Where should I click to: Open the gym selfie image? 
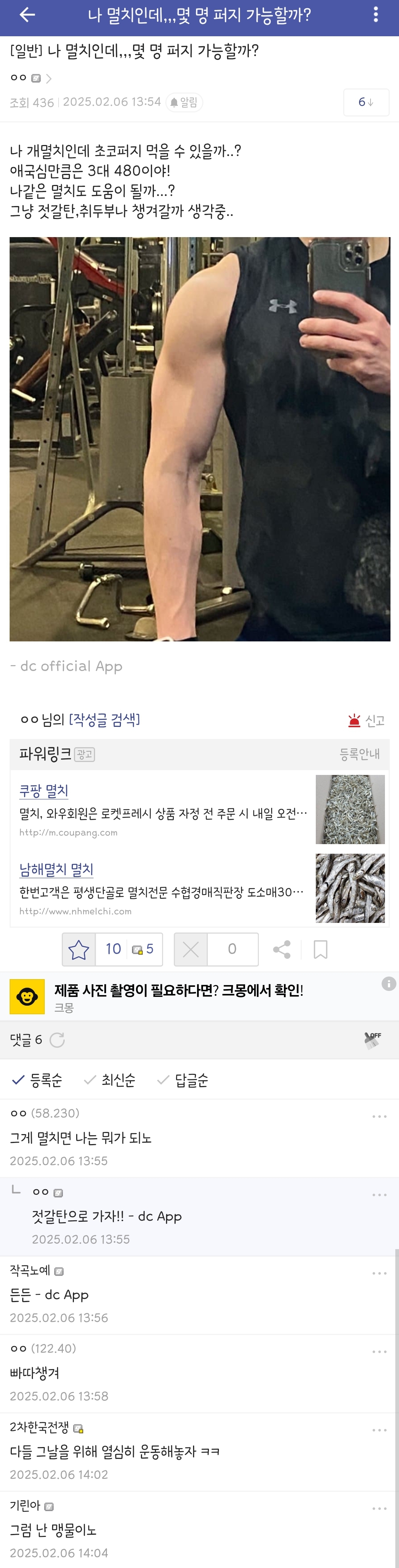pos(200,438)
